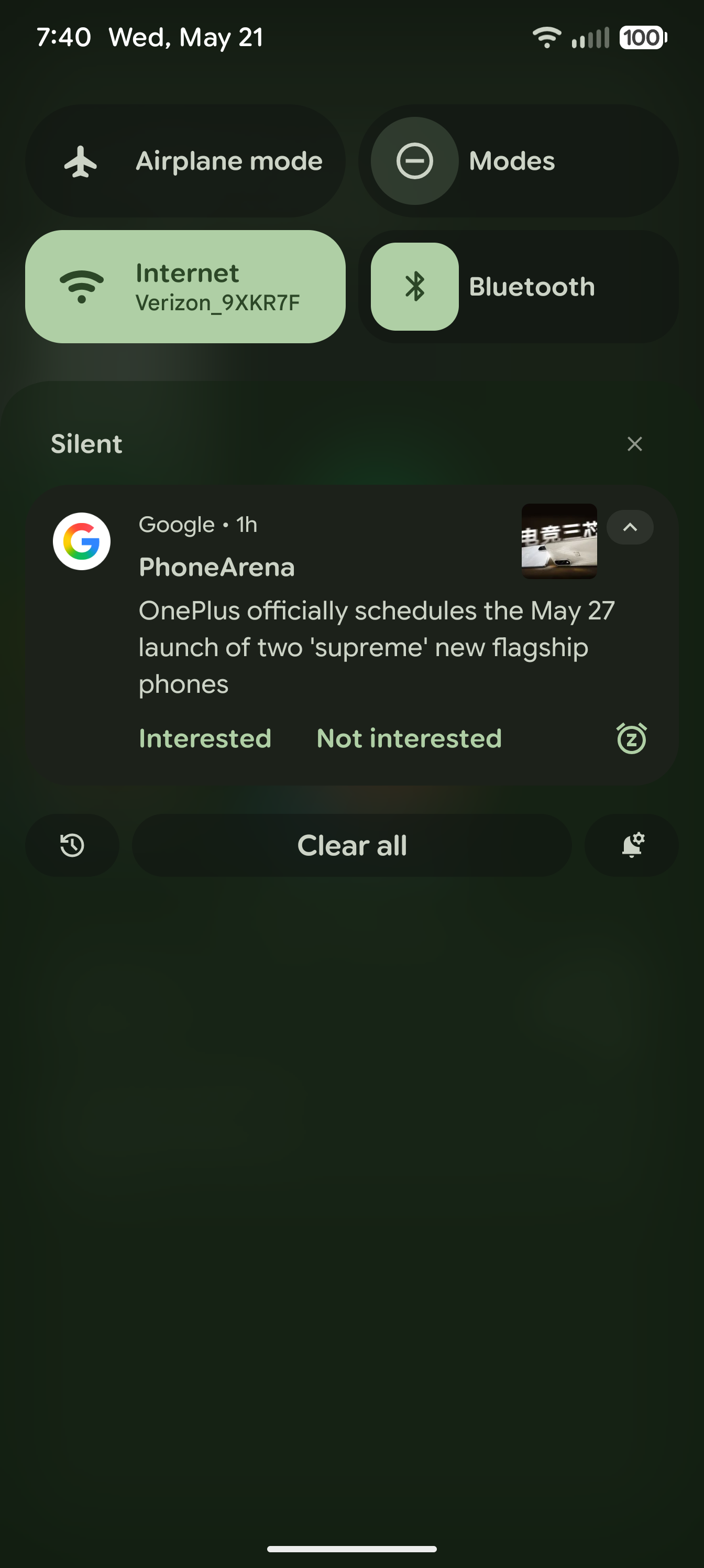Dismiss the Silent notifications section

(x=634, y=444)
